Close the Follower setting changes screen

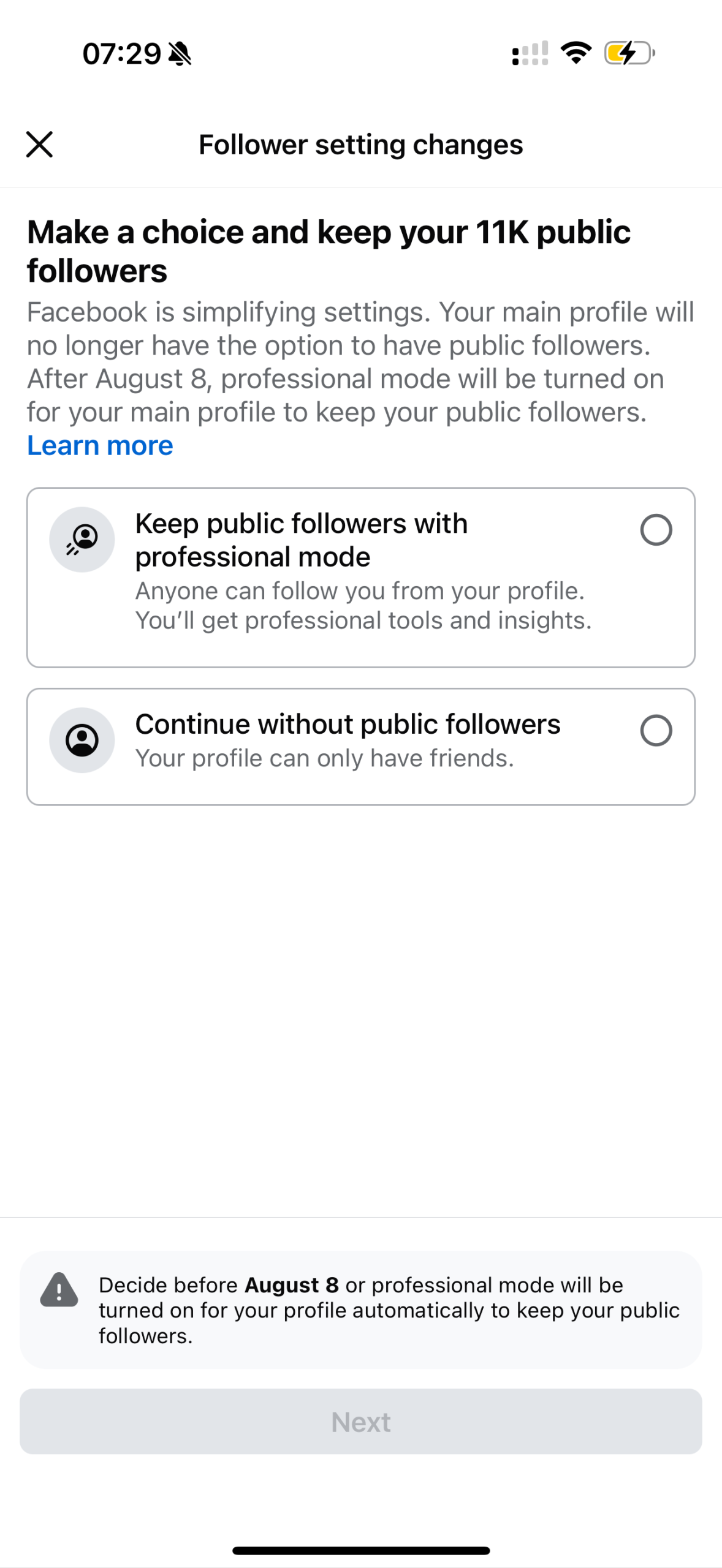[x=39, y=145]
